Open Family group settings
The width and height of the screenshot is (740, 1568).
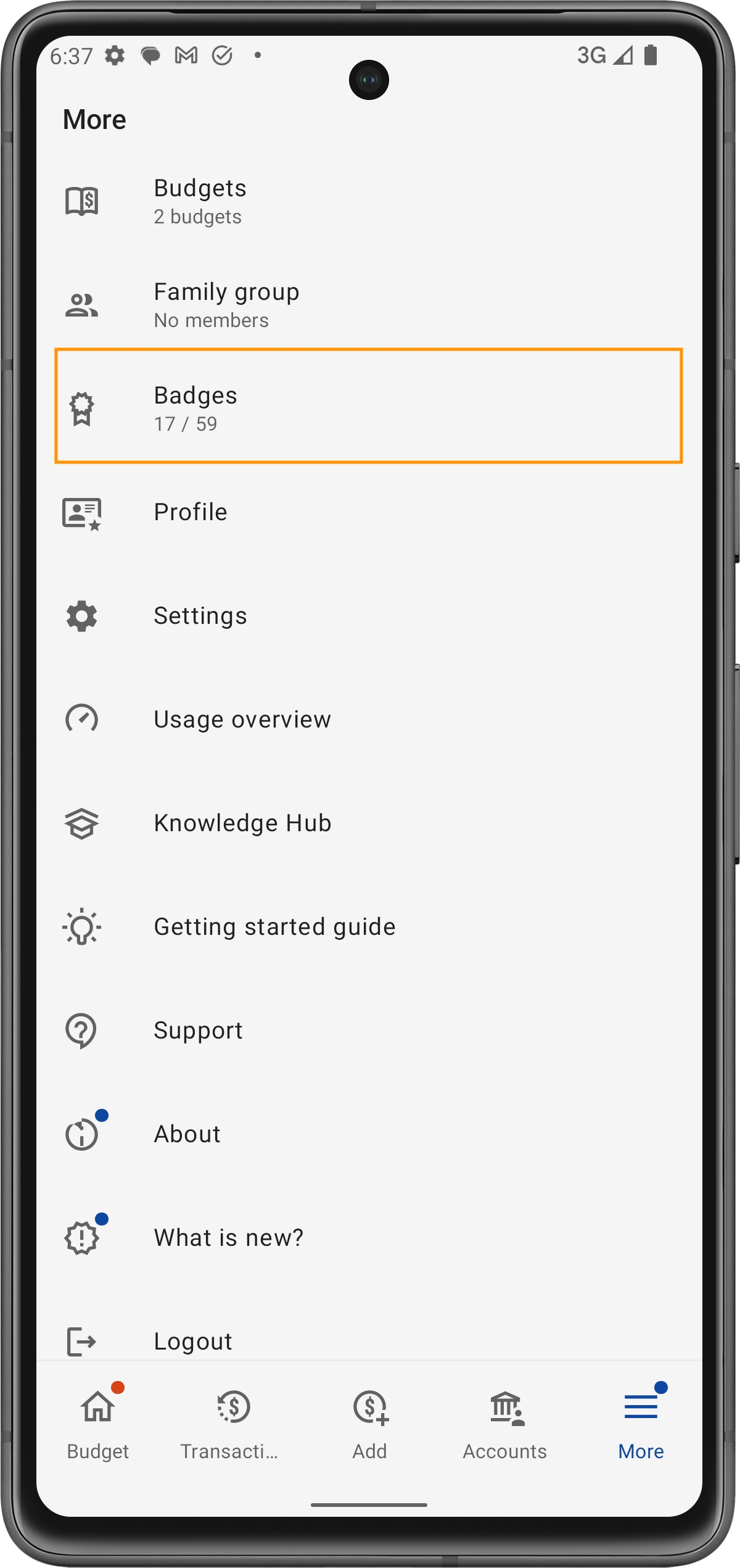368,305
